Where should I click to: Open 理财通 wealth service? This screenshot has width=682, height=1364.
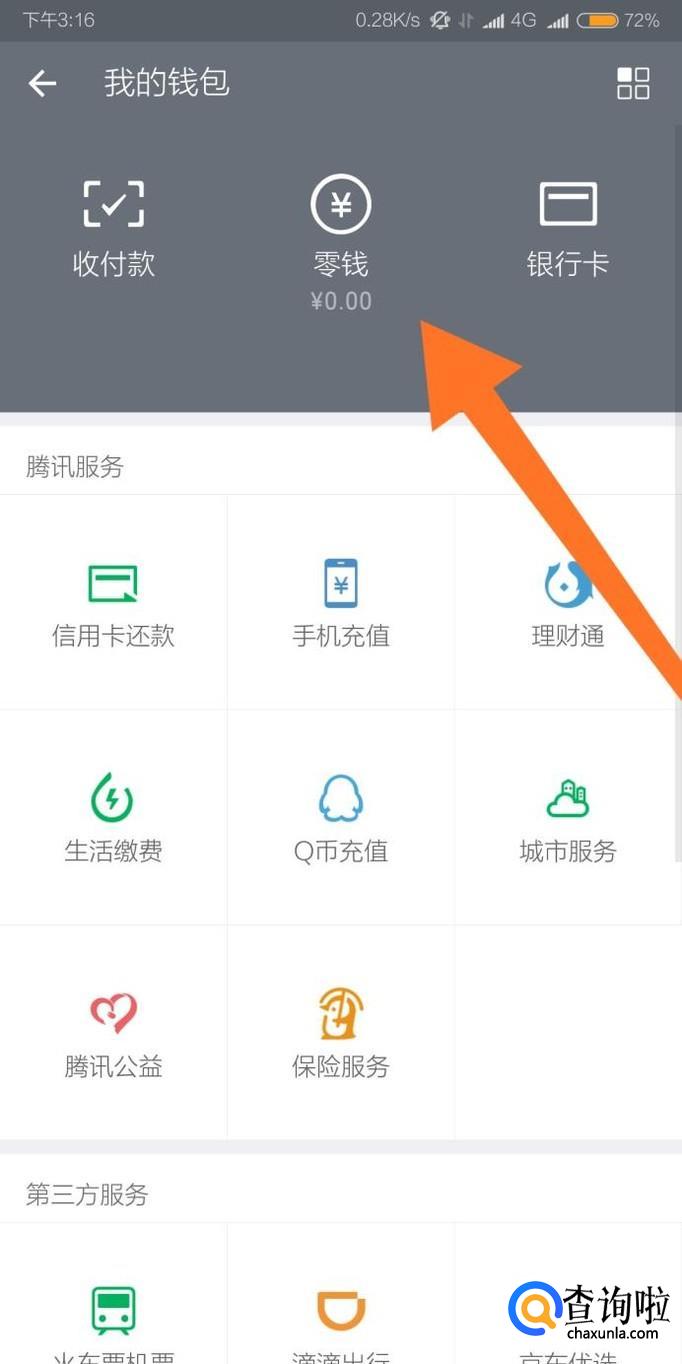pos(567,604)
